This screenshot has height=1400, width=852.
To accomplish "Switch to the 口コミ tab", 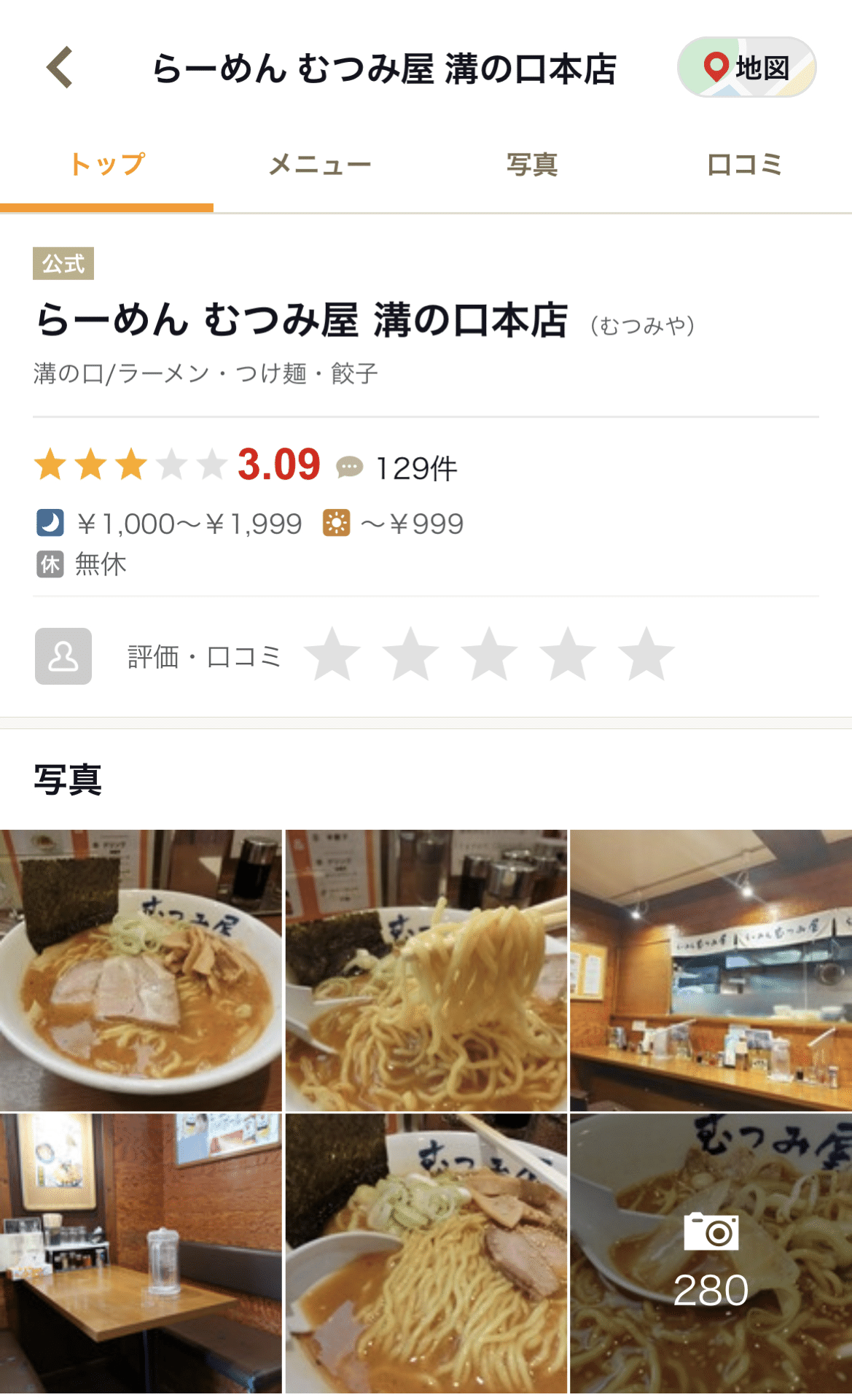I will pyautogui.click(x=744, y=165).
